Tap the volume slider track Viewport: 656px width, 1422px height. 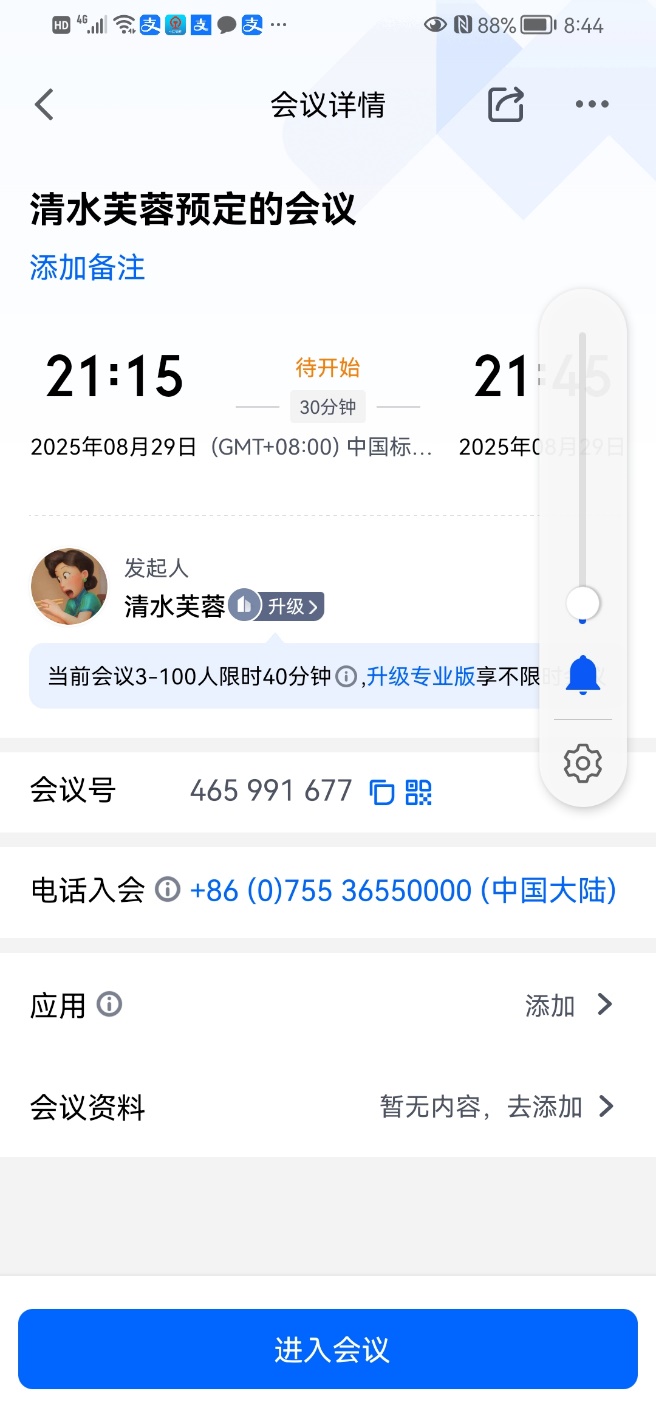click(583, 460)
